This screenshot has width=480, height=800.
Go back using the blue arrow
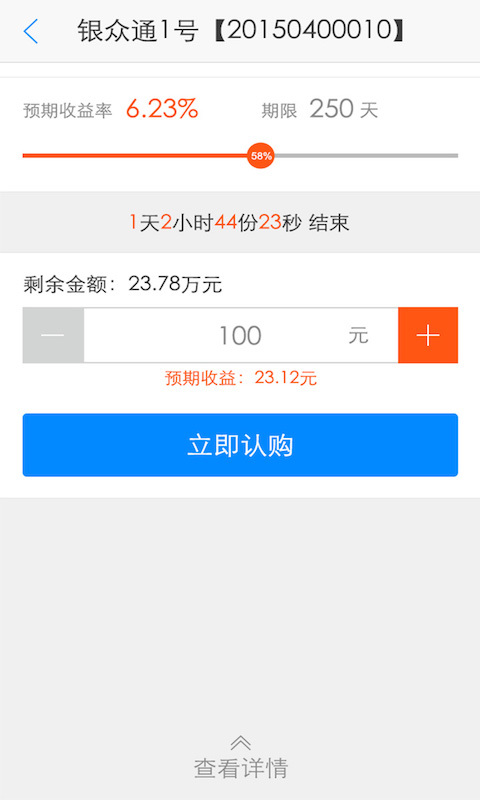tap(31, 31)
